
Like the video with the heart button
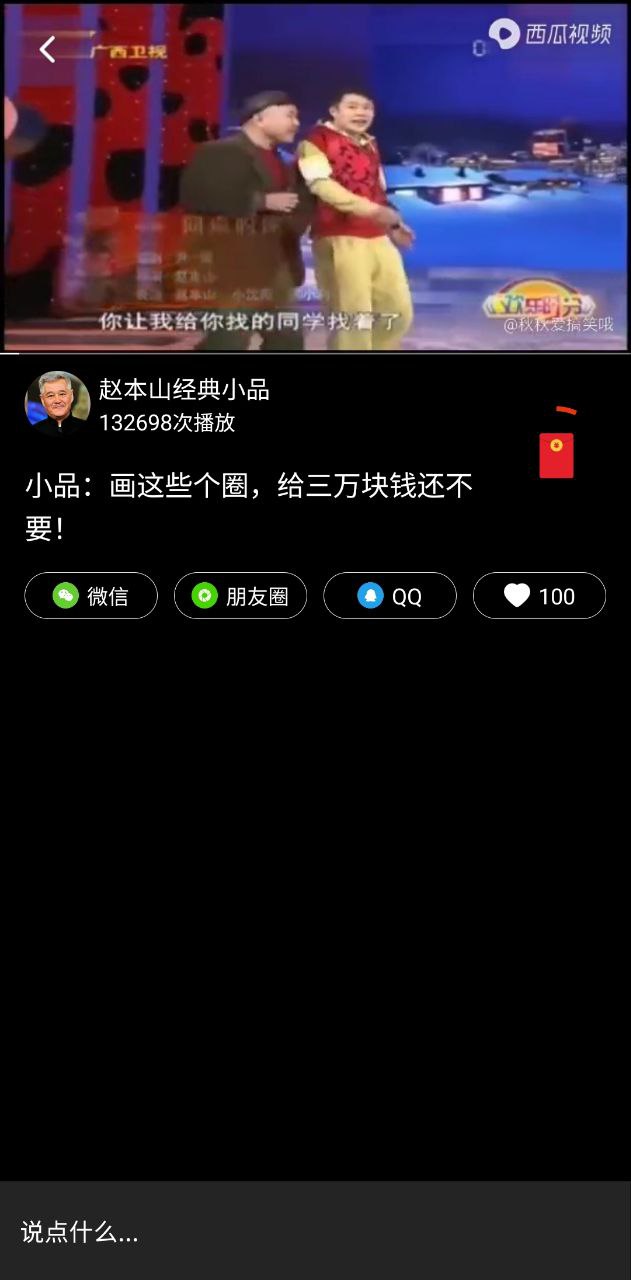(539, 596)
